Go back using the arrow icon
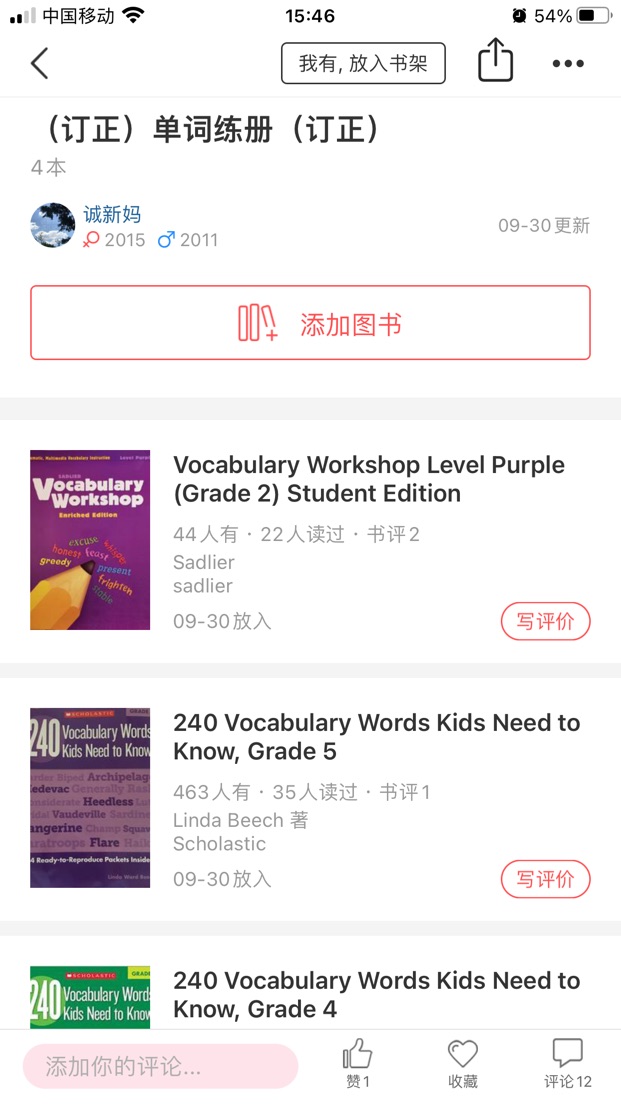This screenshot has width=621, height=1104. [39, 63]
